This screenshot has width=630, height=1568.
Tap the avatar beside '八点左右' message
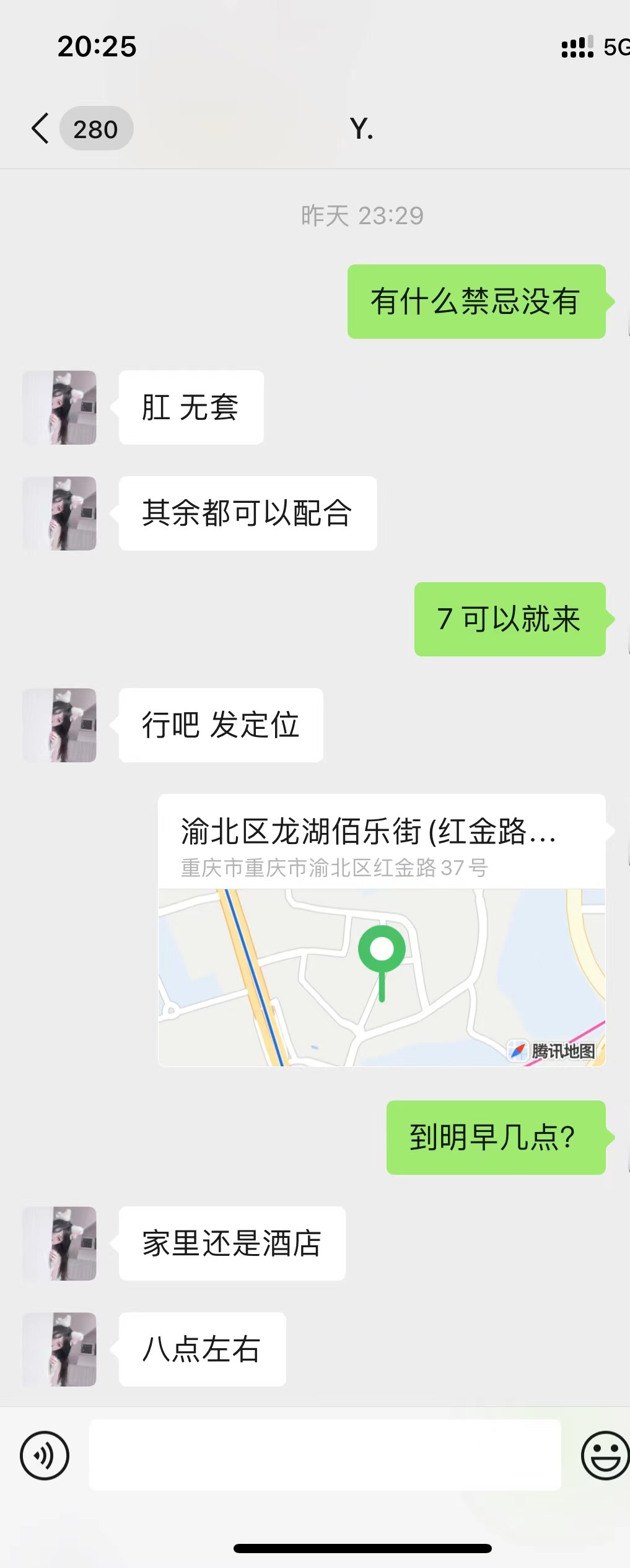(x=59, y=1350)
